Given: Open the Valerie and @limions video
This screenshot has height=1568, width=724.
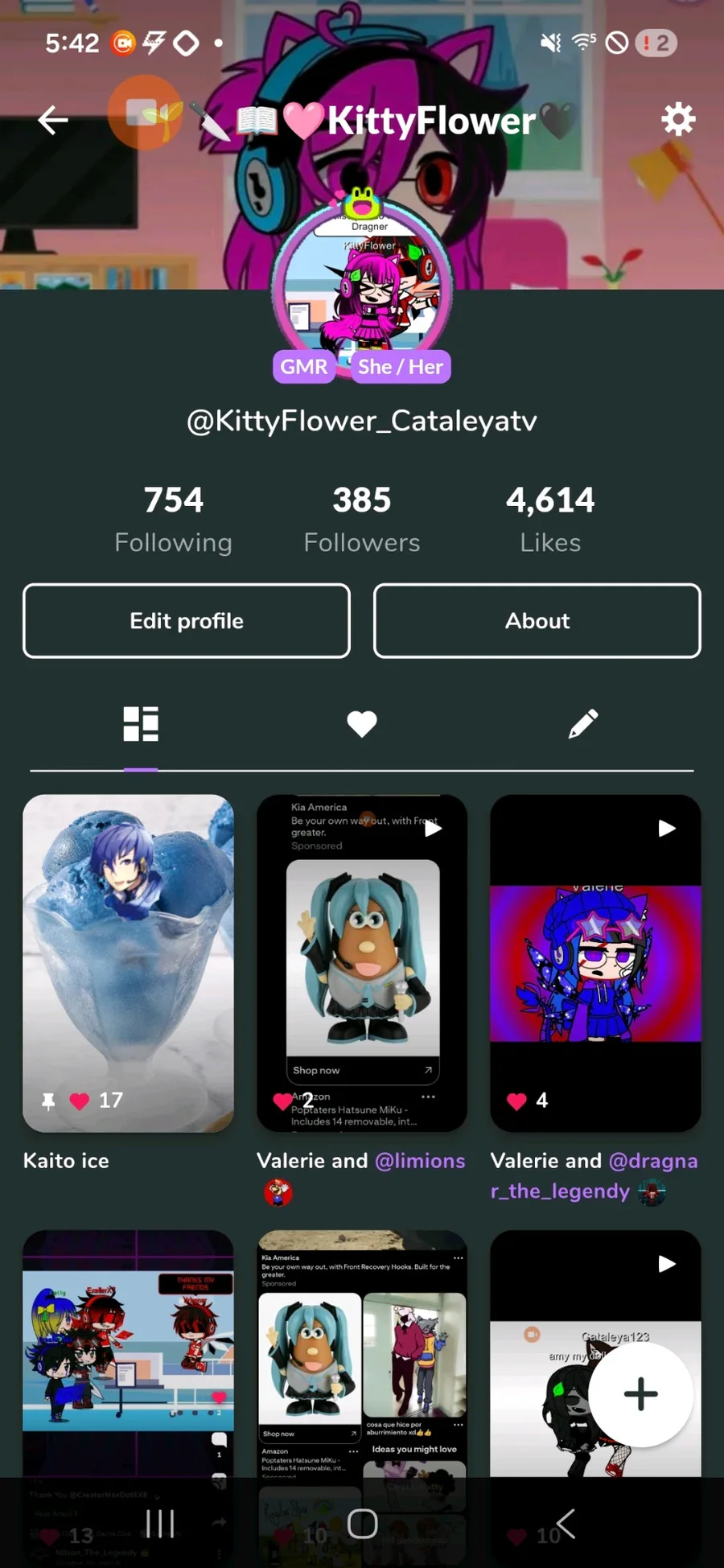Looking at the screenshot, I should (x=362, y=963).
